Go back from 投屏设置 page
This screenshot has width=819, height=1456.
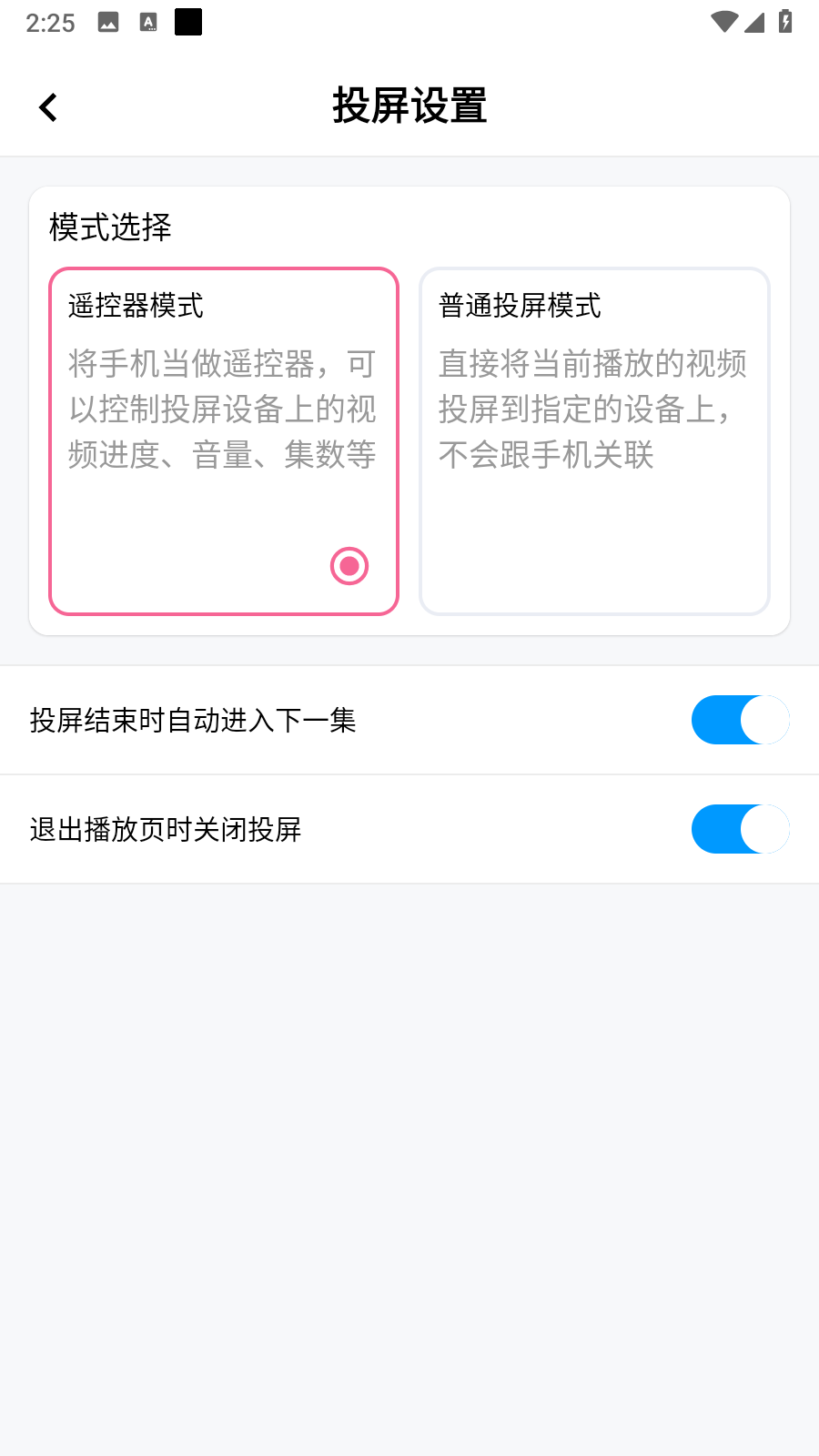point(48,107)
